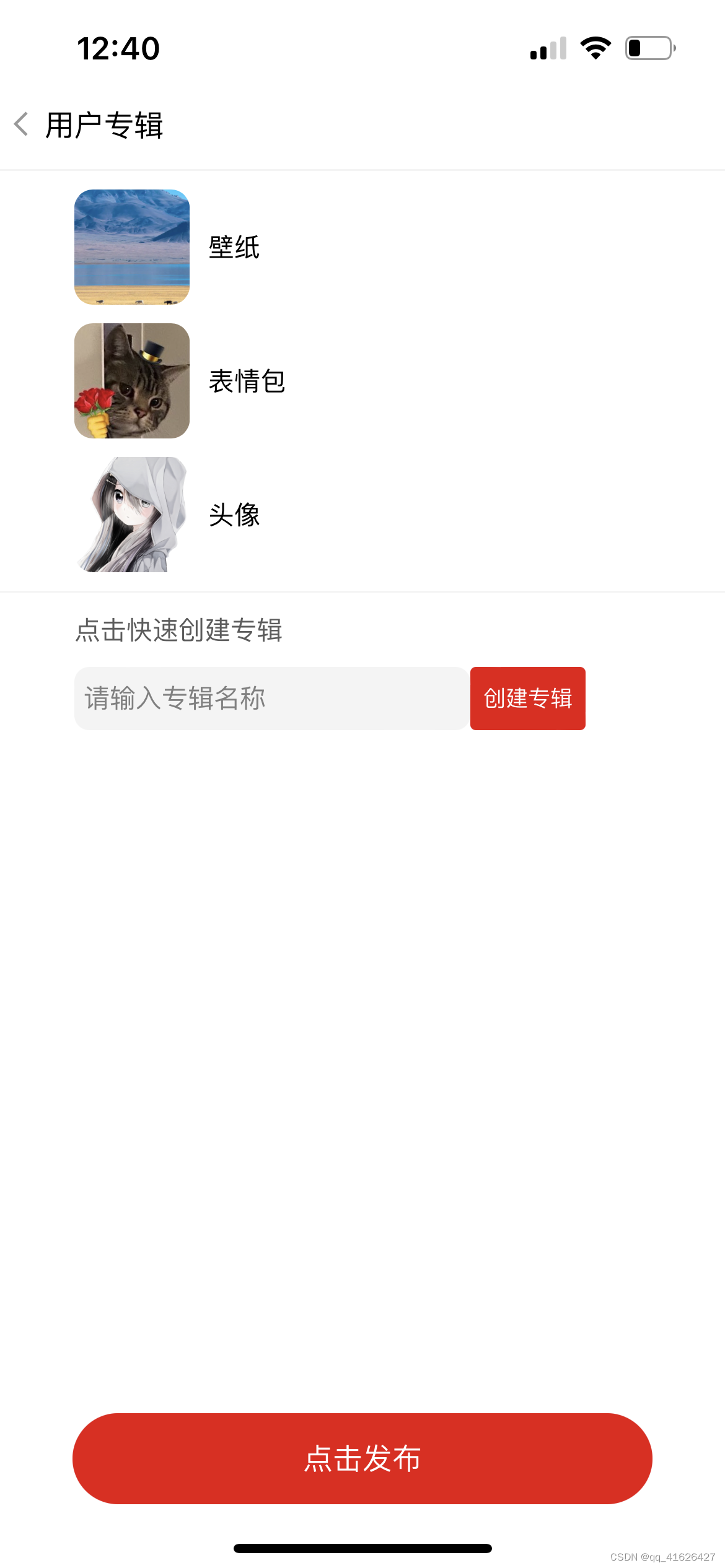Focus the 请输入专辑名称 text field
725x1568 pixels.
pyautogui.click(x=271, y=699)
